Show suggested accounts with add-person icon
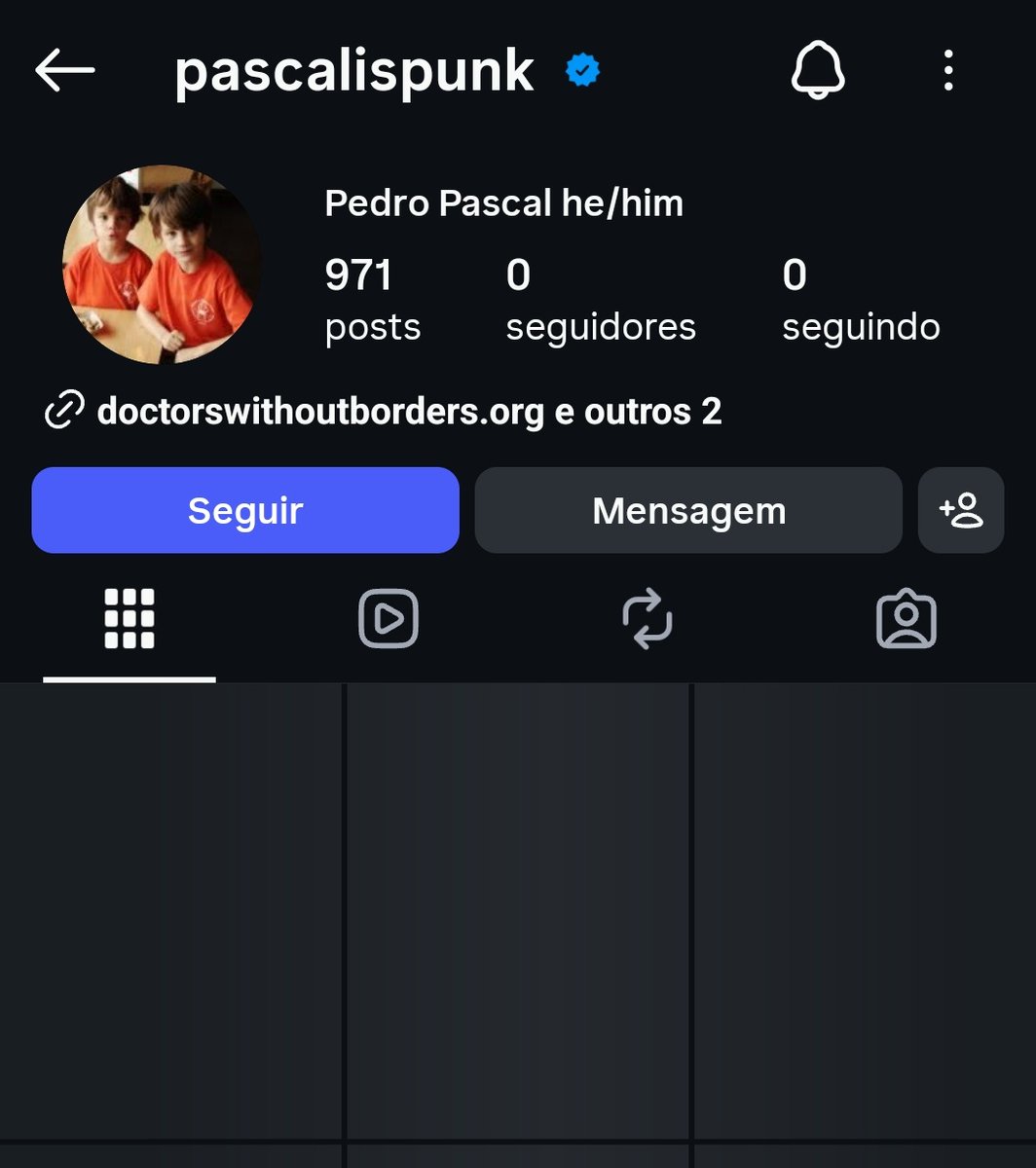 point(961,510)
